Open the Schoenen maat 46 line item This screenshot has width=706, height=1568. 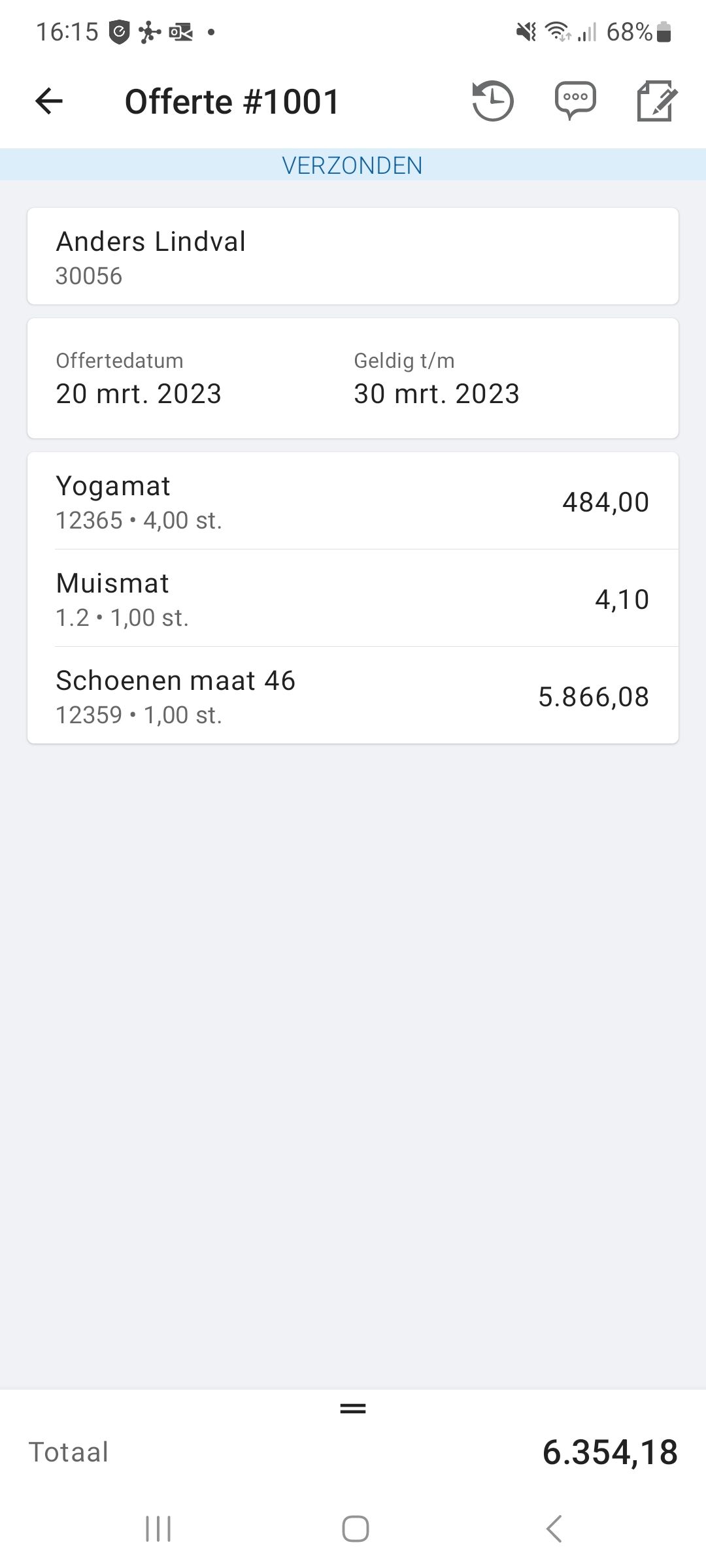353,696
